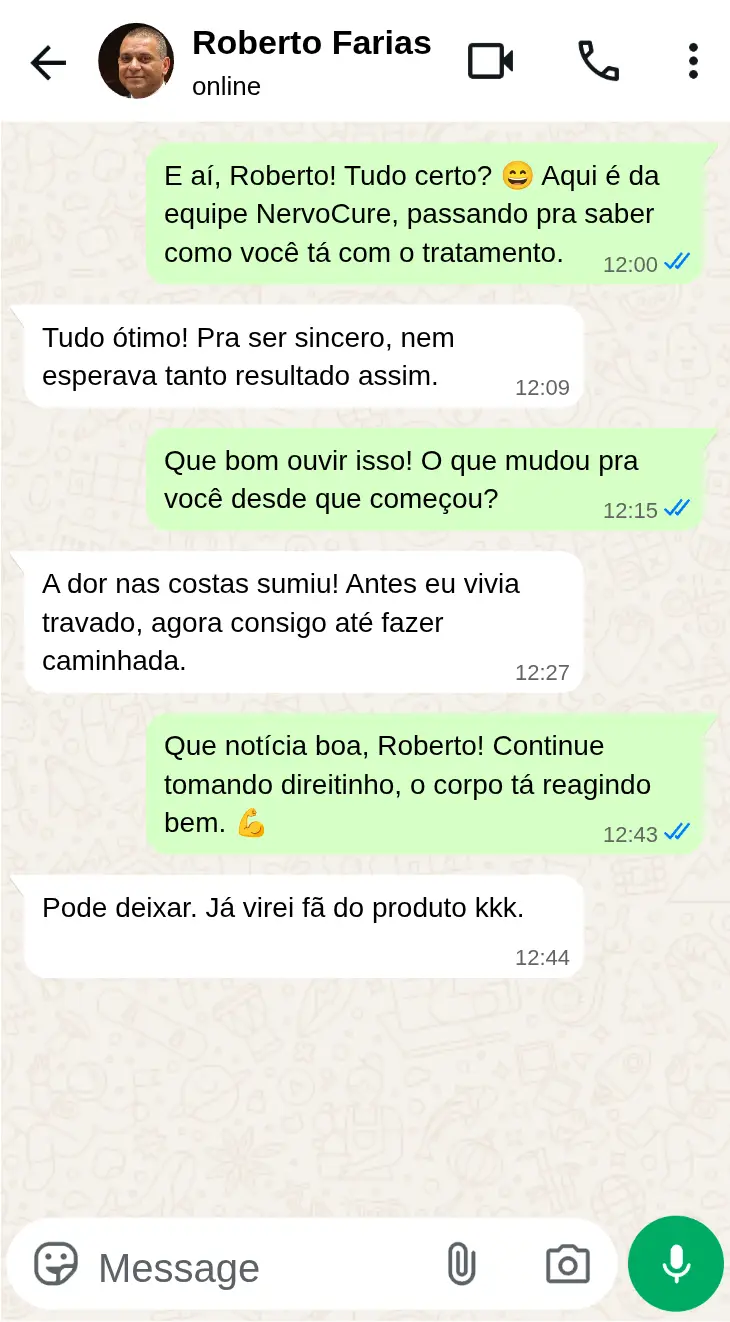730x1322 pixels.
Task: Start a video call with Roberto
Action: (491, 62)
